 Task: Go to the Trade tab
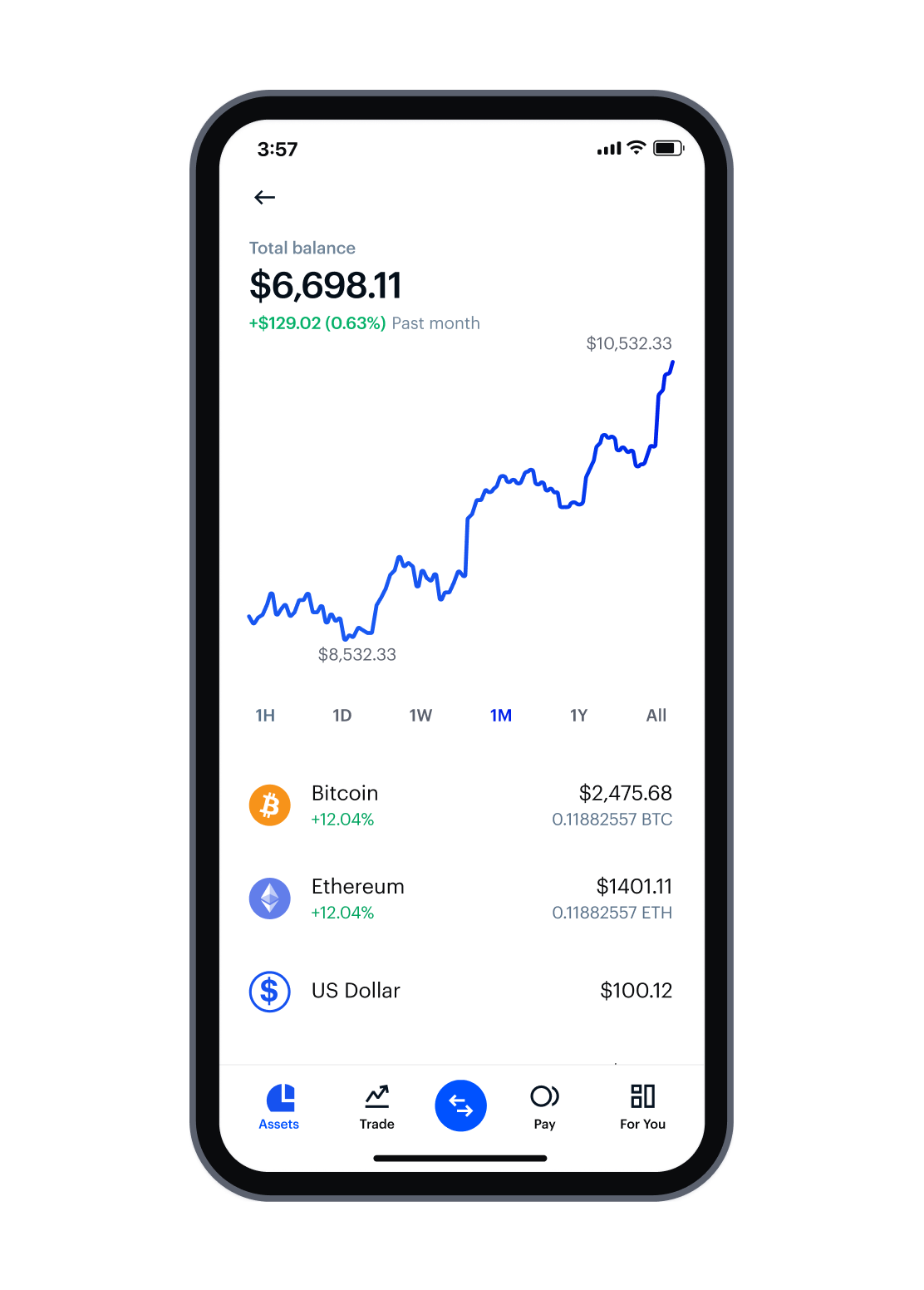(x=376, y=1106)
